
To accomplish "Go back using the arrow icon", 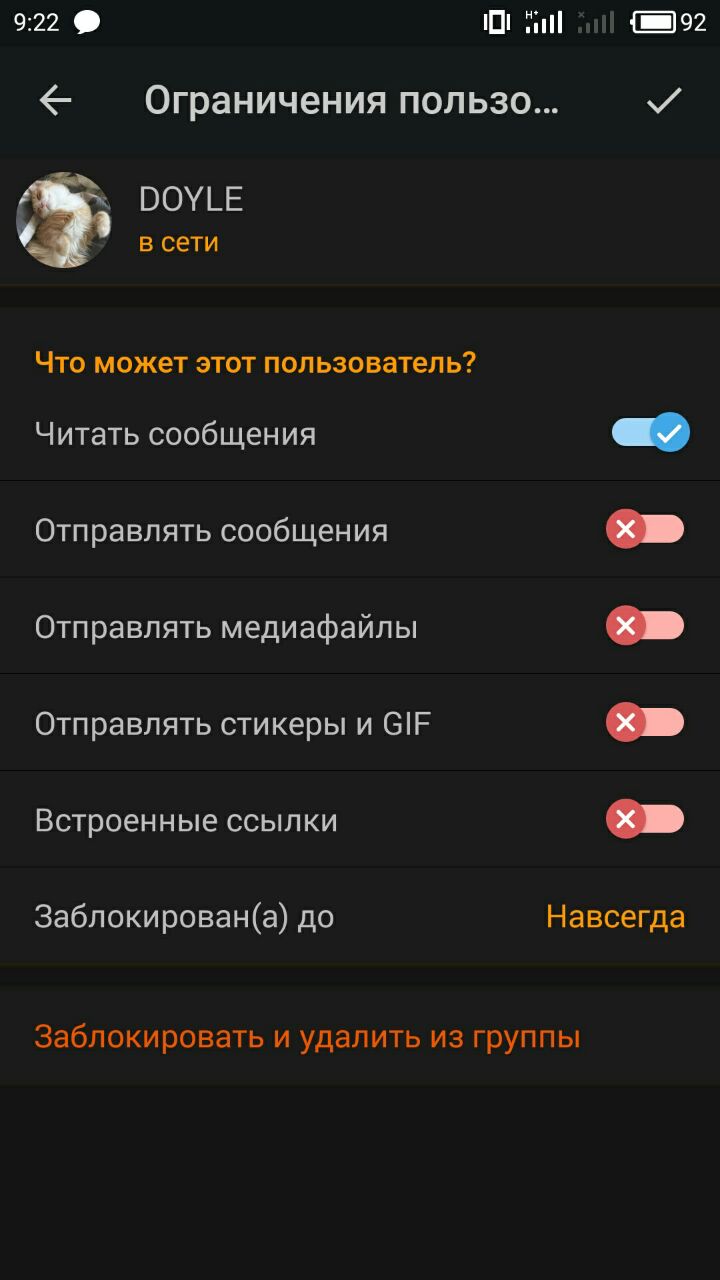I will pyautogui.click(x=55, y=100).
